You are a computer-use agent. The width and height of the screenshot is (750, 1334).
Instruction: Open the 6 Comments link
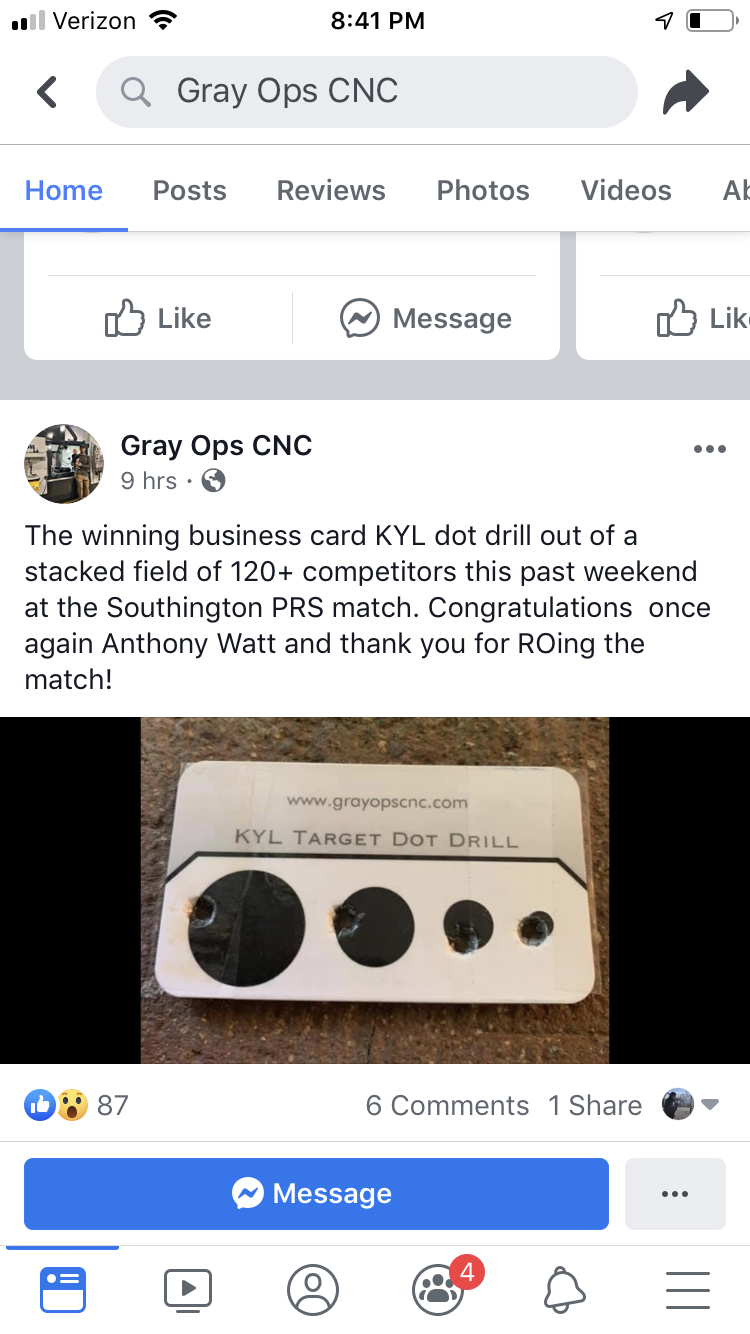[447, 1105]
